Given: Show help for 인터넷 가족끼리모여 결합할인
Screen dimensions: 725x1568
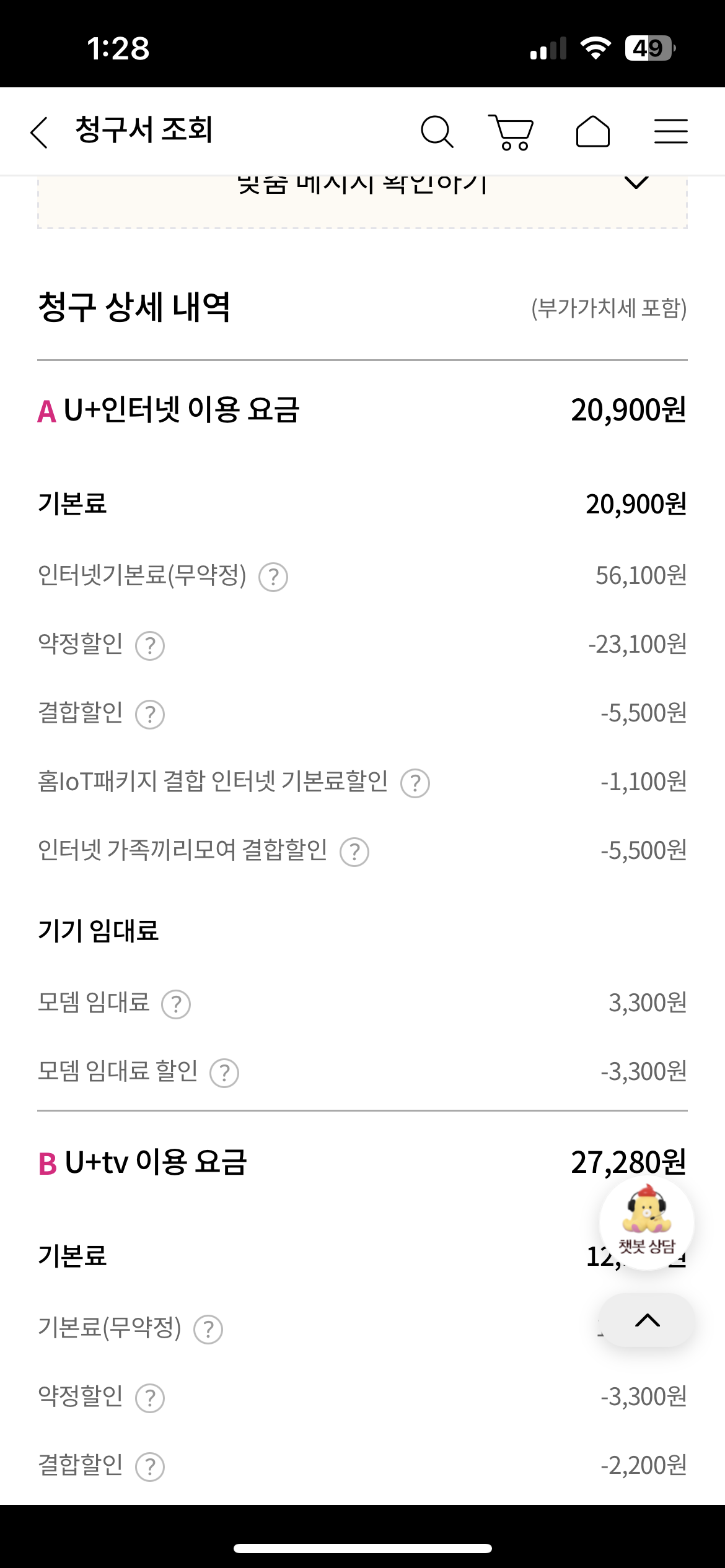Looking at the screenshot, I should pos(354,852).
